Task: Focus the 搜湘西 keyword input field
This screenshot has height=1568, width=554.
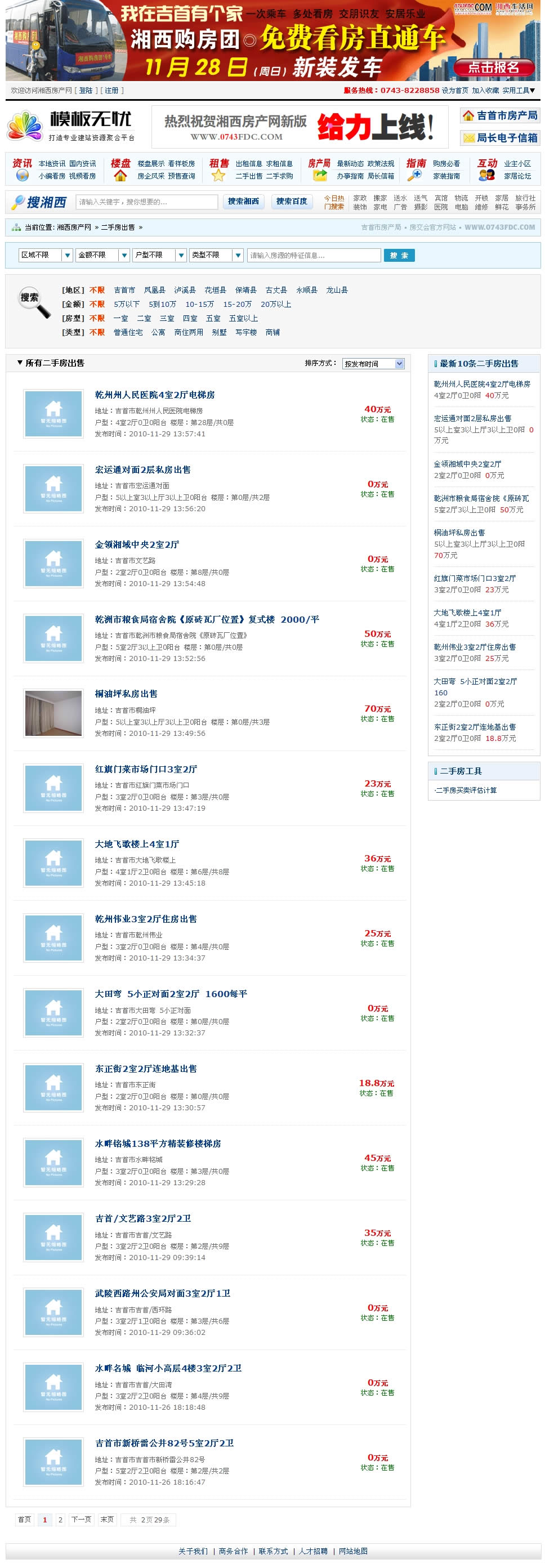Action: [147, 202]
